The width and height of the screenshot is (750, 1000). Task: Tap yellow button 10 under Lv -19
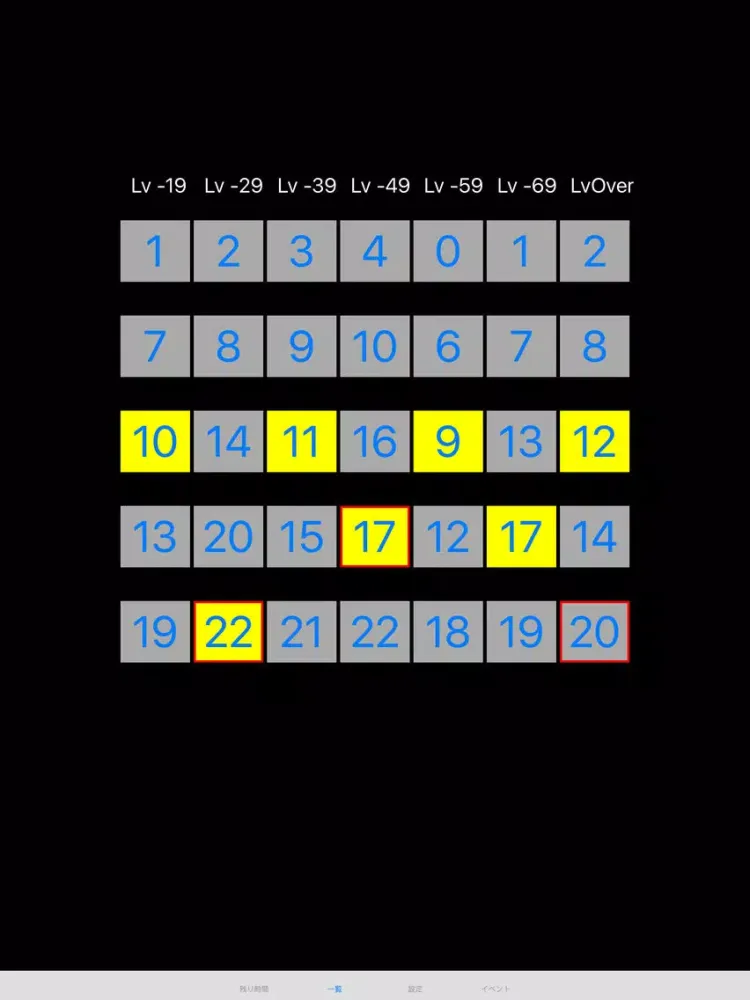coord(155,441)
